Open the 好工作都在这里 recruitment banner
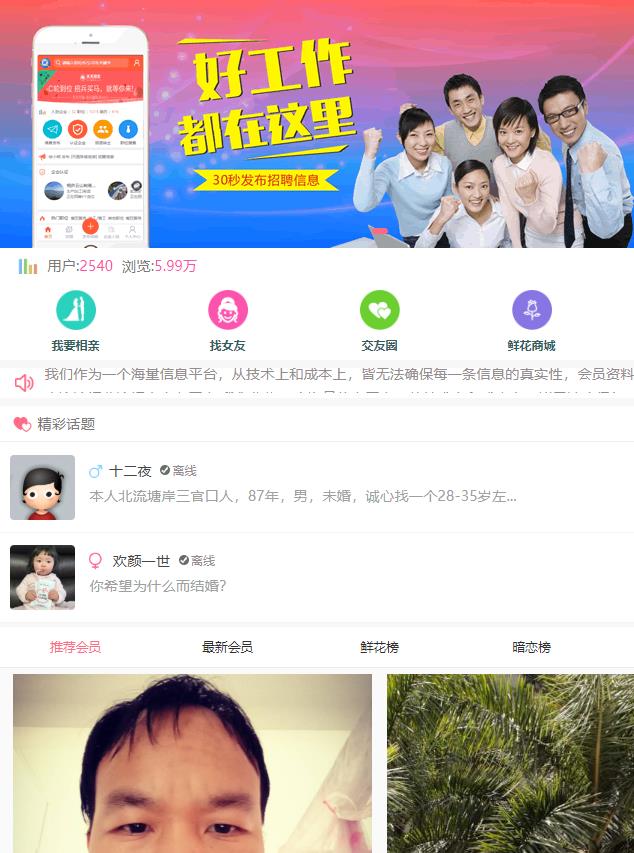This screenshot has height=853, width=634. point(317,124)
